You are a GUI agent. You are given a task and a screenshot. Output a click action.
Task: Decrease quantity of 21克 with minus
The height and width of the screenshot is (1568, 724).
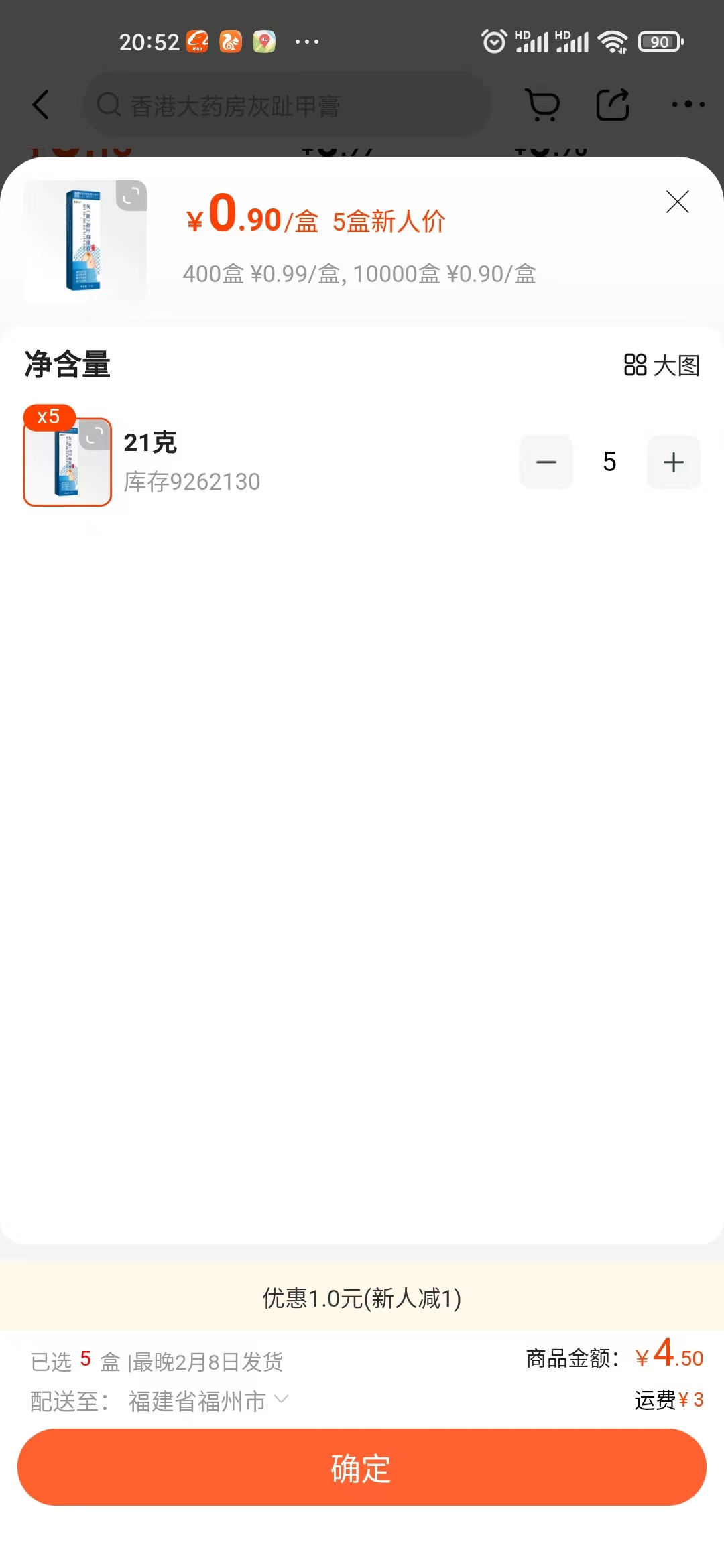point(546,462)
